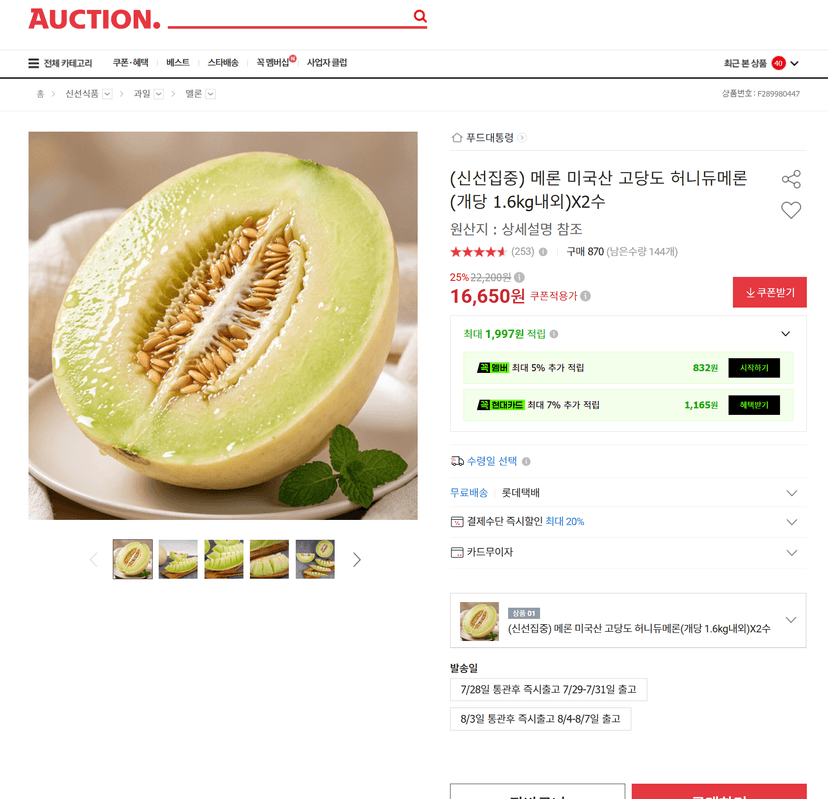828x799 pixels.
Task: Show next product thumbnails arrow
Action: coord(357,560)
